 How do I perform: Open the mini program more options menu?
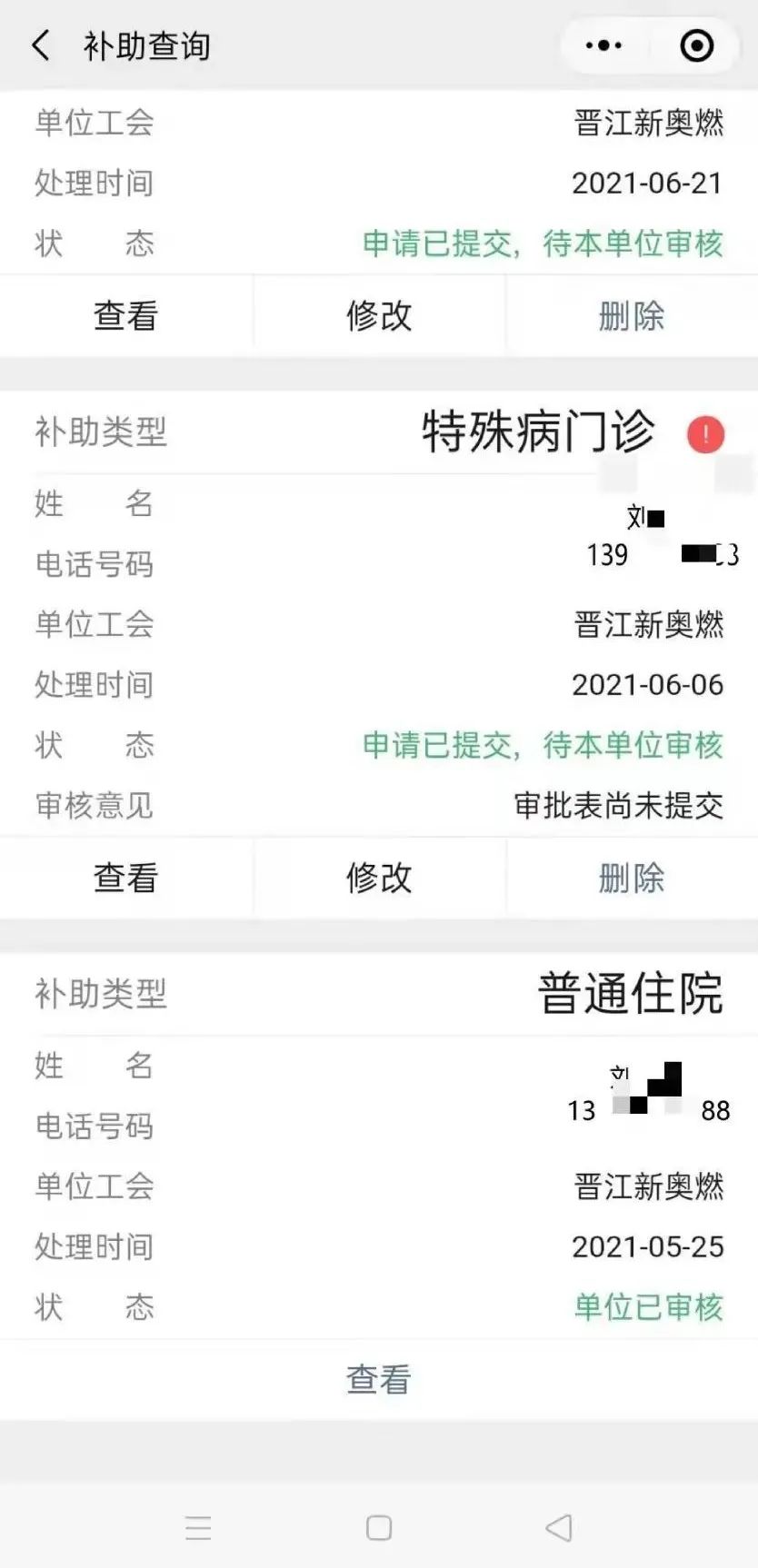(603, 45)
